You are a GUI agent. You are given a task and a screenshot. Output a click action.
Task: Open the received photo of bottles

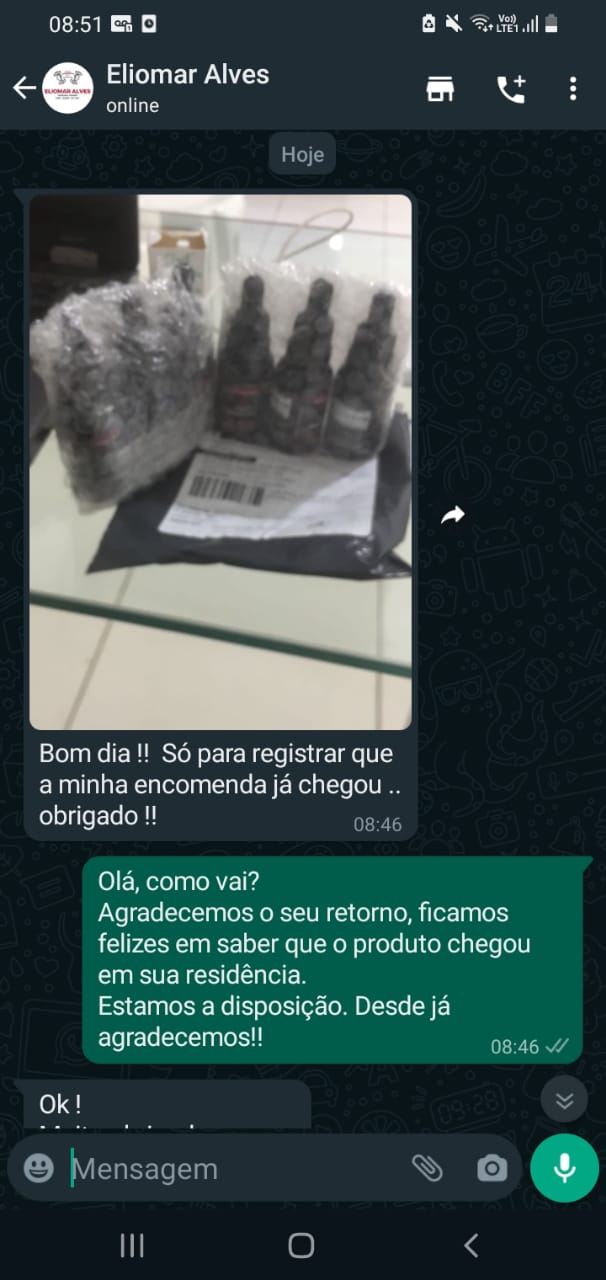point(220,461)
